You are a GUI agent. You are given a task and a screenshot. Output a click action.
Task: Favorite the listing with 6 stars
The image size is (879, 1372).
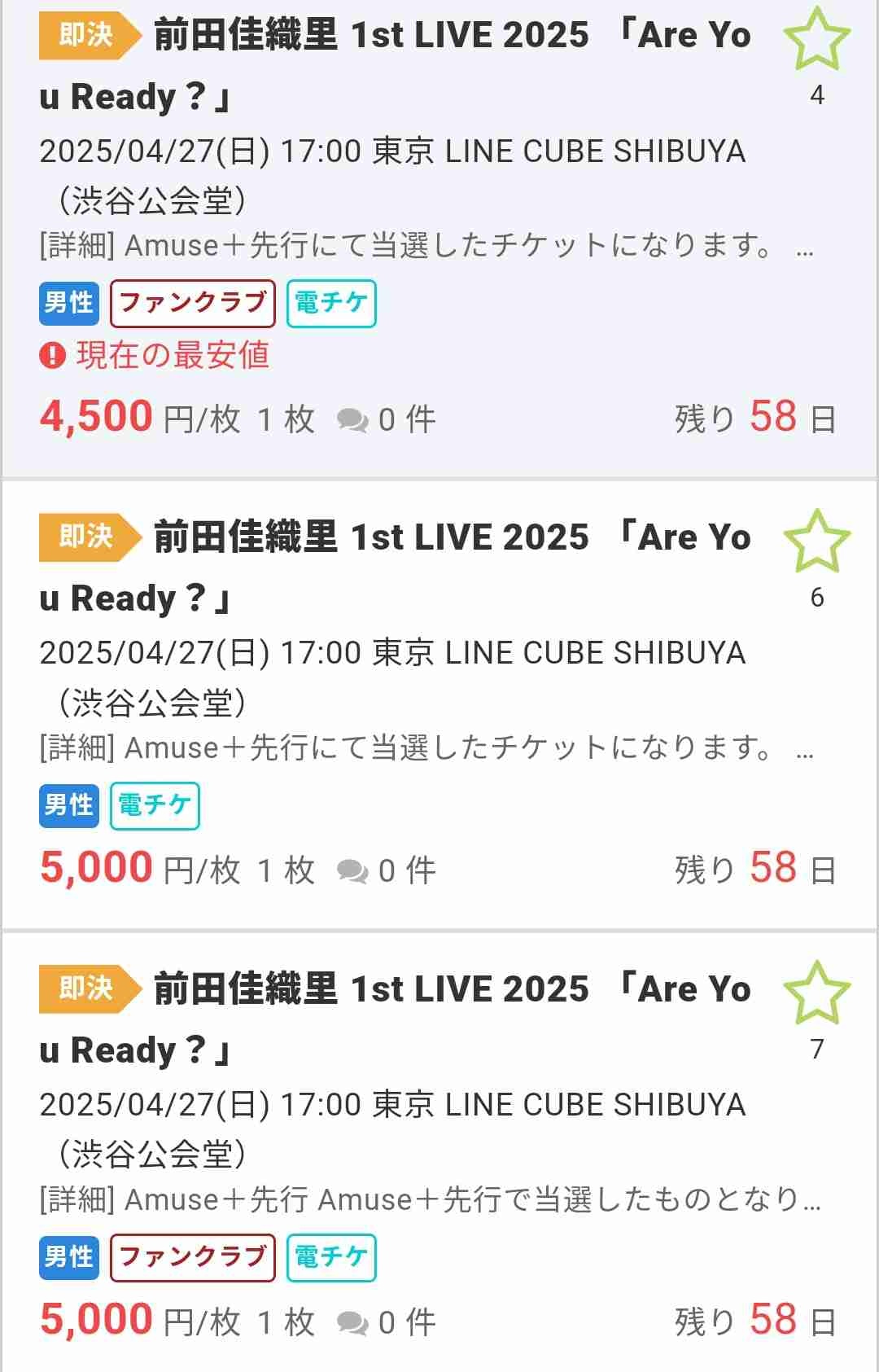tap(816, 541)
